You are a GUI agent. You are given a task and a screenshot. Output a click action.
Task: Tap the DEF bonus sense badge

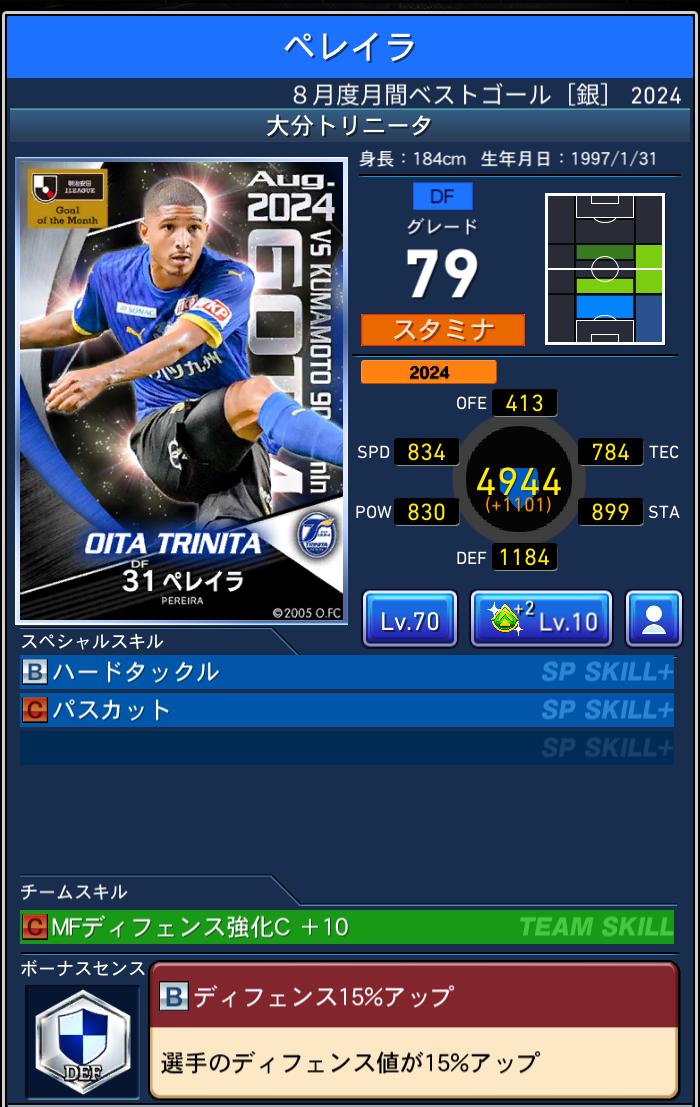(82, 1041)
